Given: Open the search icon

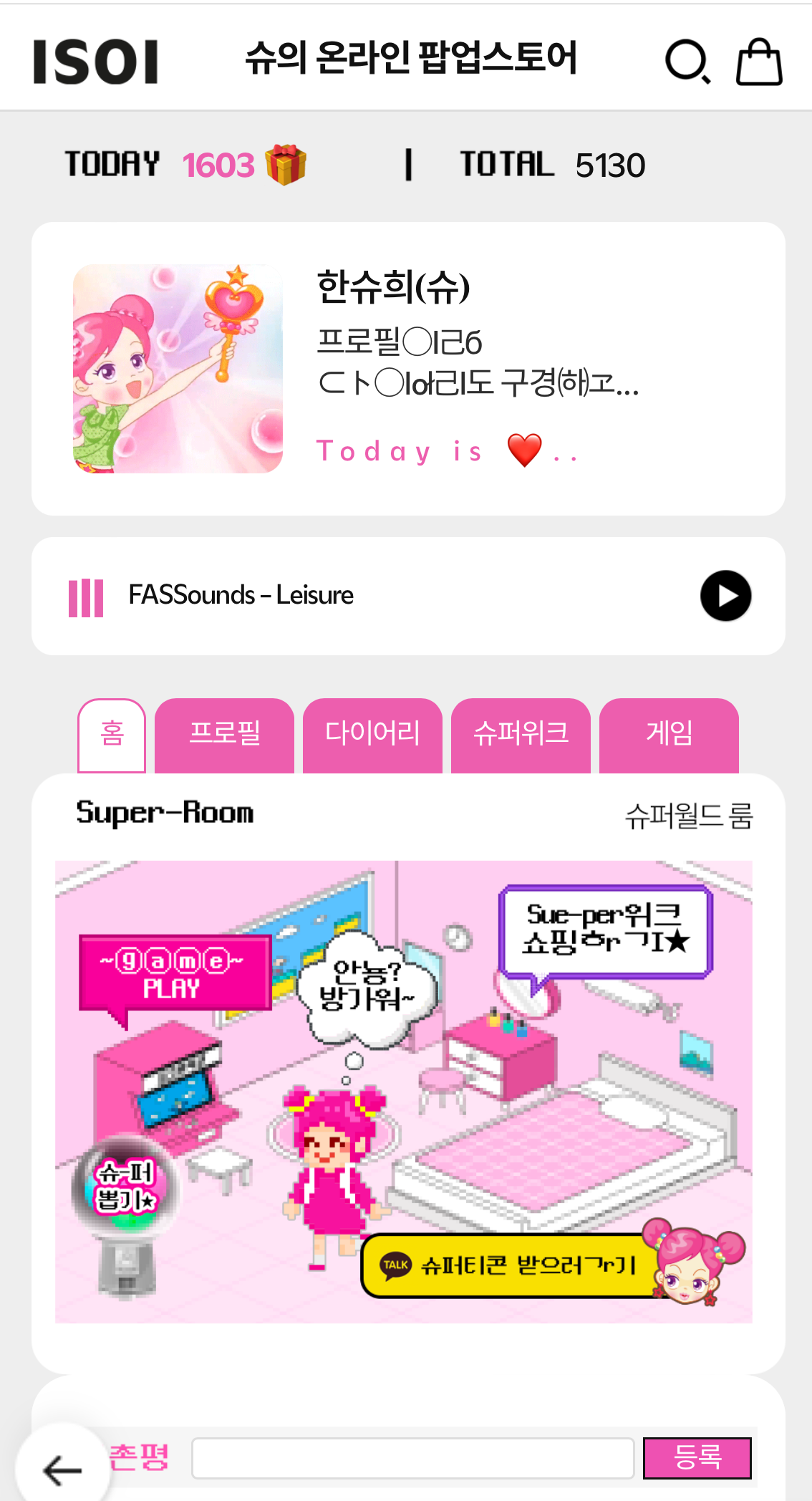Looking at the screenshot, I should coord(687,62).
